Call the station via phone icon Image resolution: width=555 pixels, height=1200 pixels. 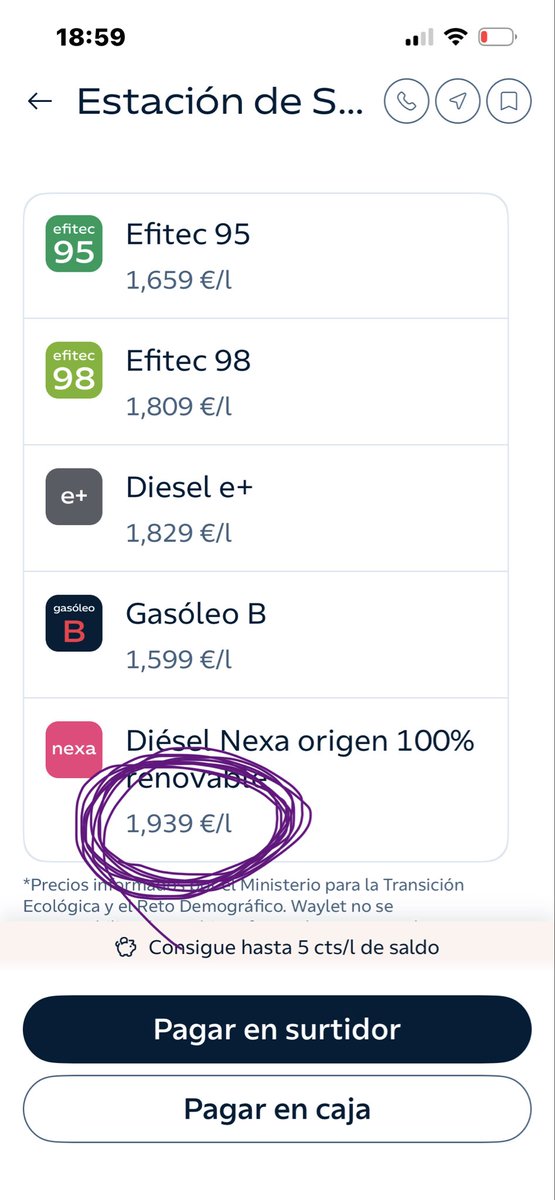406,101
